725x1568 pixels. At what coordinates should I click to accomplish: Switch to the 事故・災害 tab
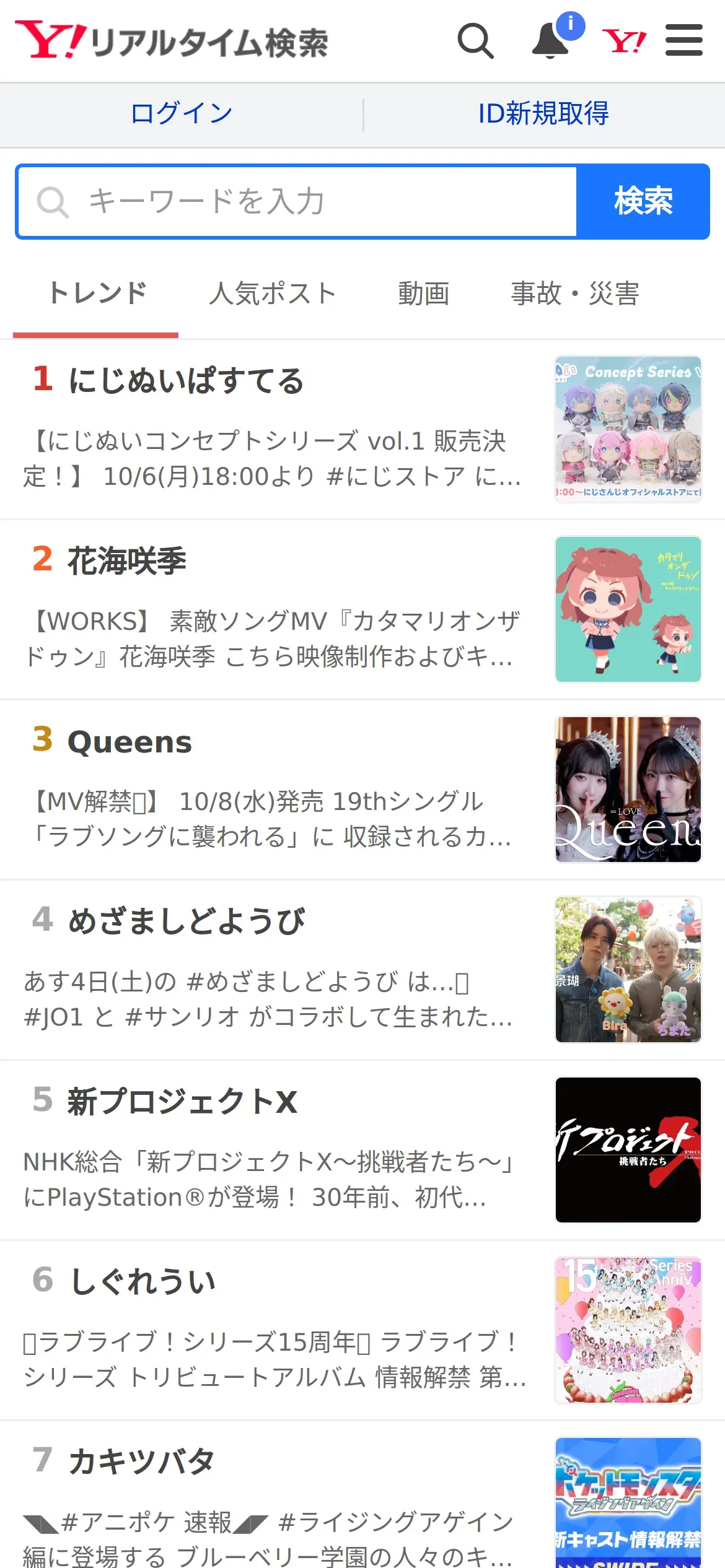coord(575,294)
